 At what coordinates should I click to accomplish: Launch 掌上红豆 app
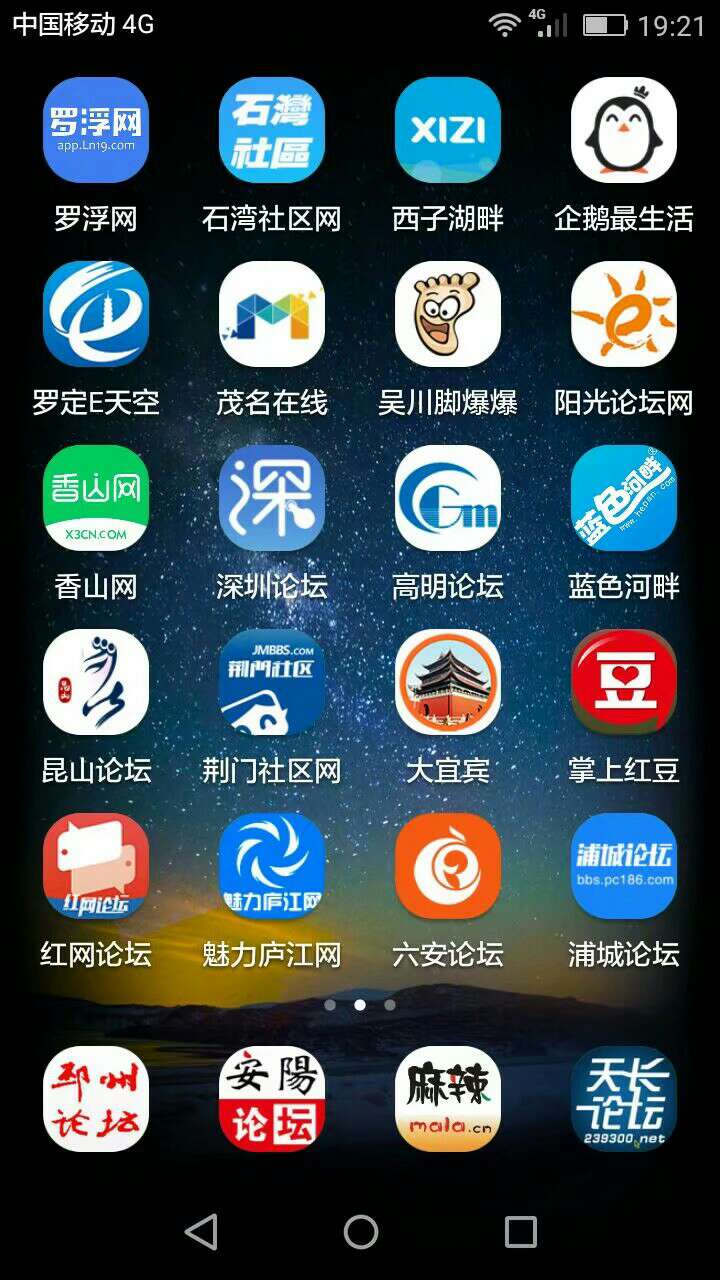point(624,682)
